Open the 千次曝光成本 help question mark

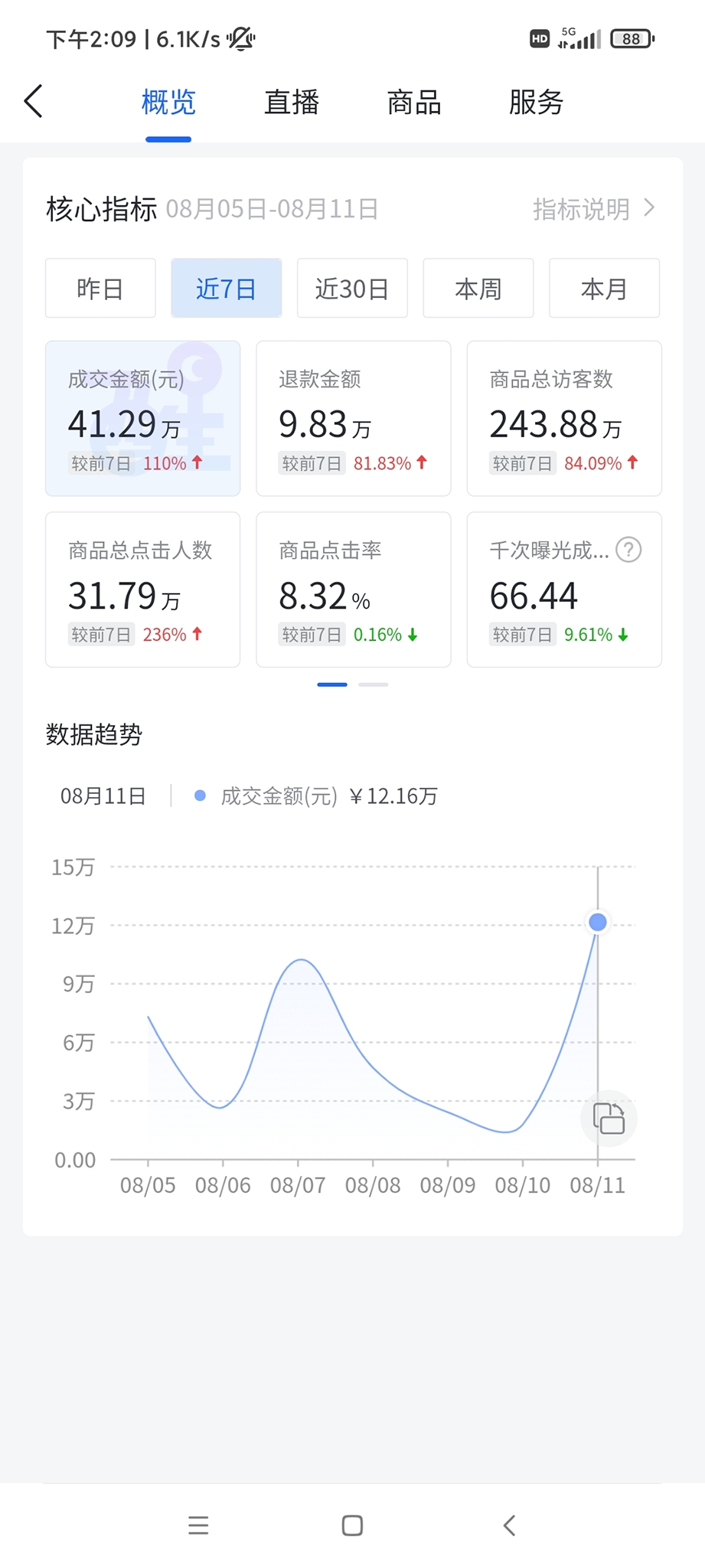click(628, 550)
